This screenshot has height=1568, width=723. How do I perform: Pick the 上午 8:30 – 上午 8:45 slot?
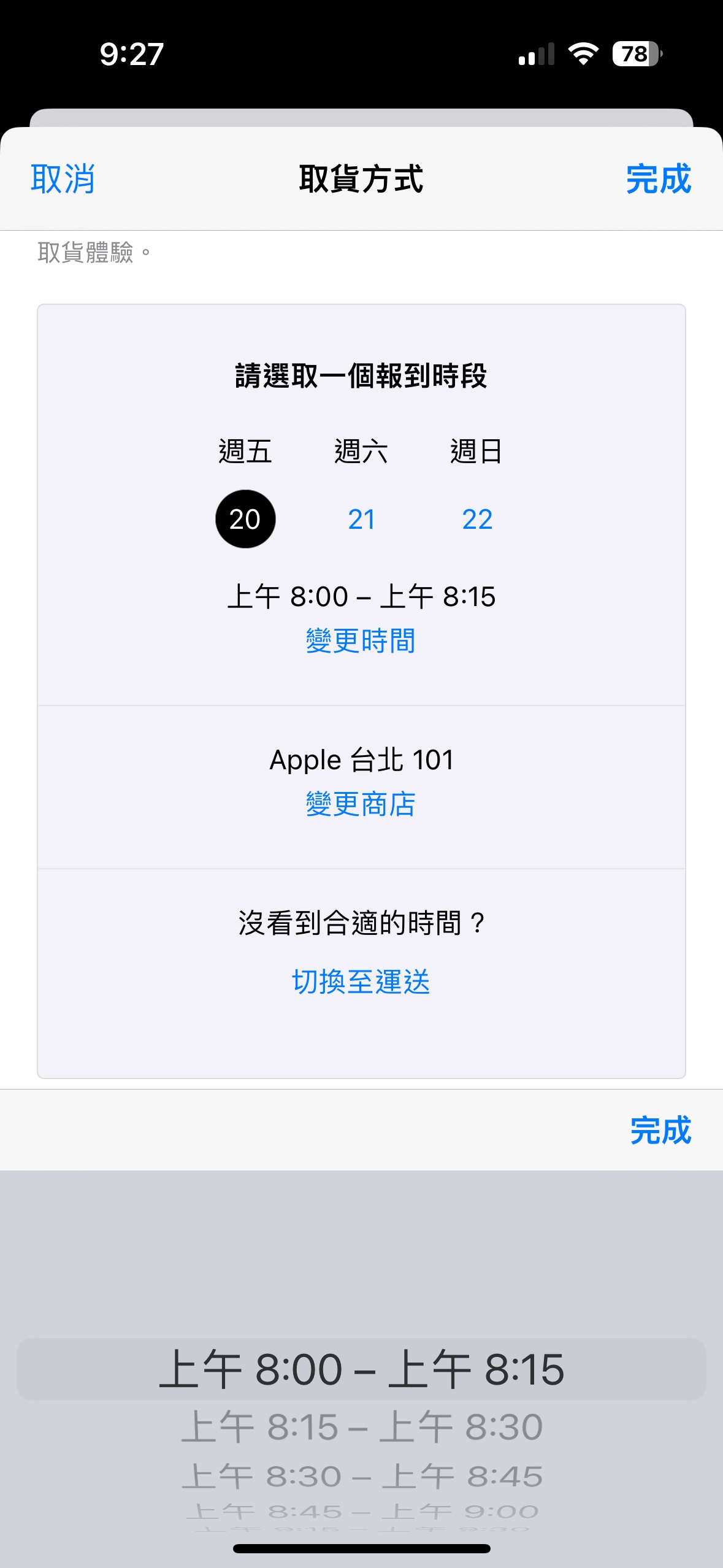(361, 1476)
